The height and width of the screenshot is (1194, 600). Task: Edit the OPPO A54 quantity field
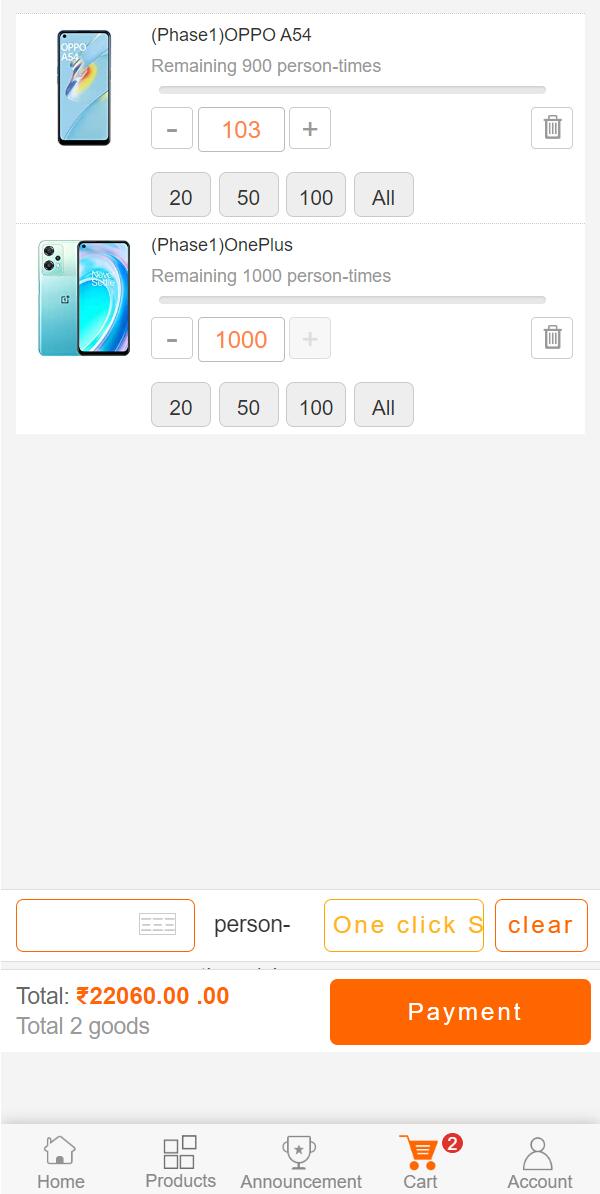coord(241,129)
